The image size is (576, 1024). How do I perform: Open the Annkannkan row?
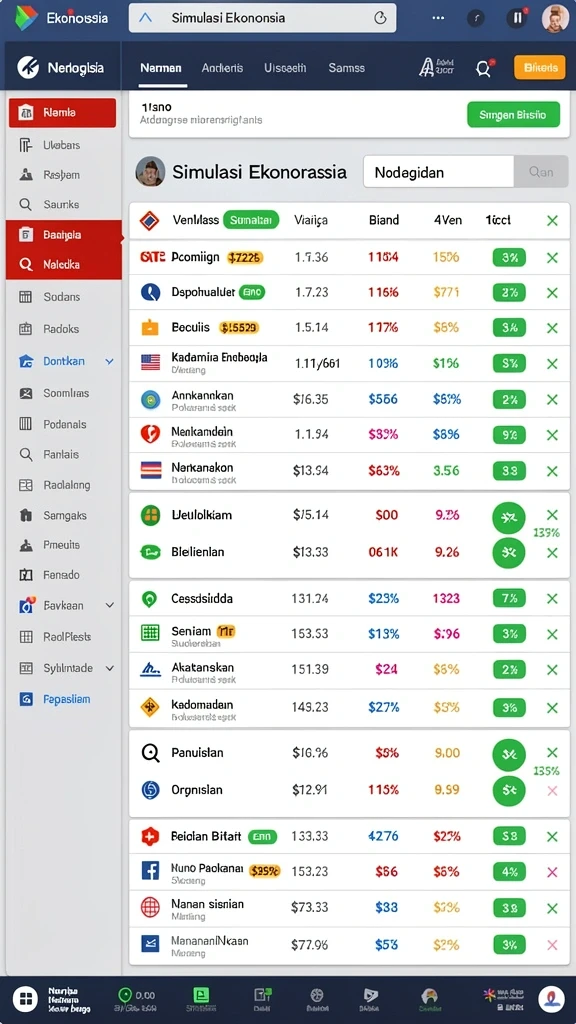tap(349, 399)
